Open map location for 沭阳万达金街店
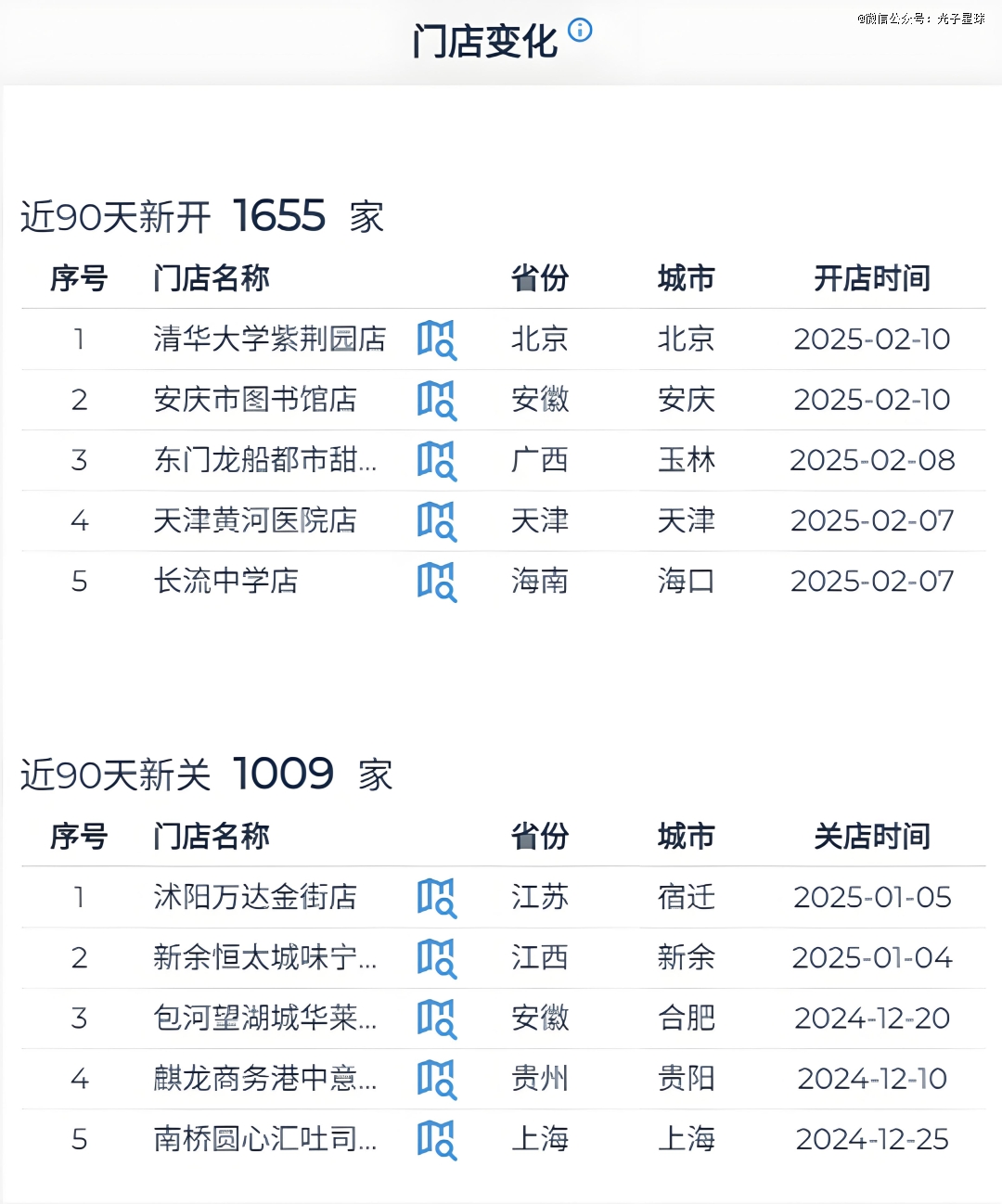 [436, 897]
